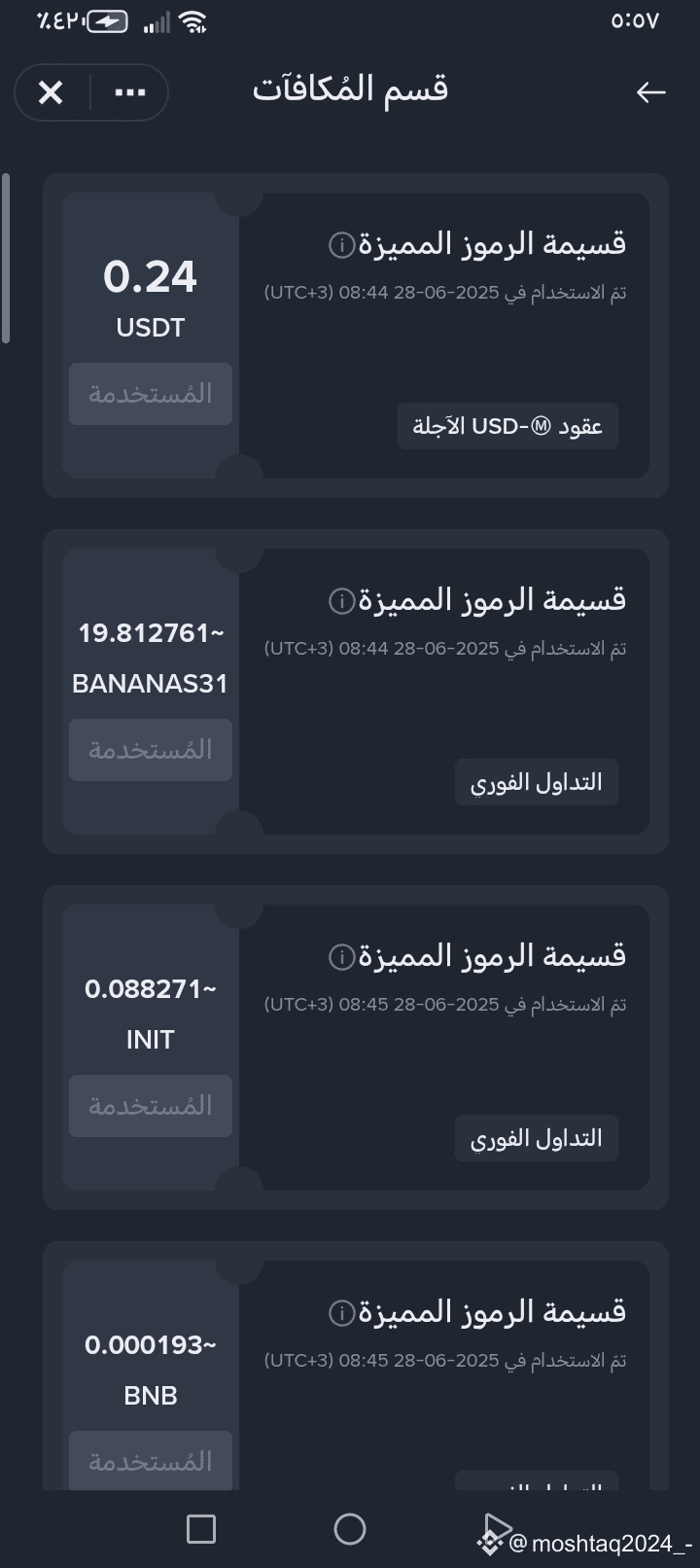700x1568 pixels.
Task: Tap المستخدمة button under INIT
Action: click(x=151, y=1106)
